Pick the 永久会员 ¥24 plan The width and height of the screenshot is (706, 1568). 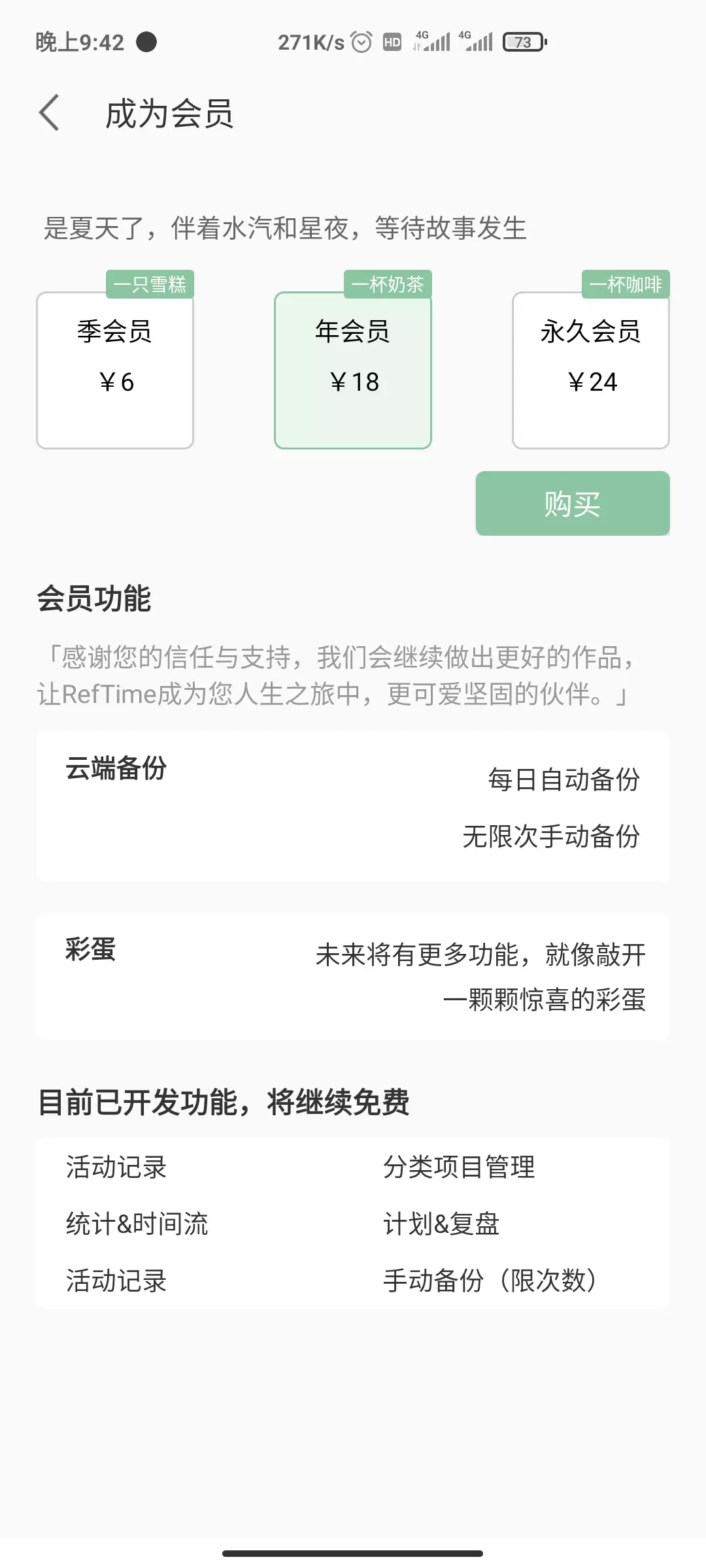click(590, 370)
